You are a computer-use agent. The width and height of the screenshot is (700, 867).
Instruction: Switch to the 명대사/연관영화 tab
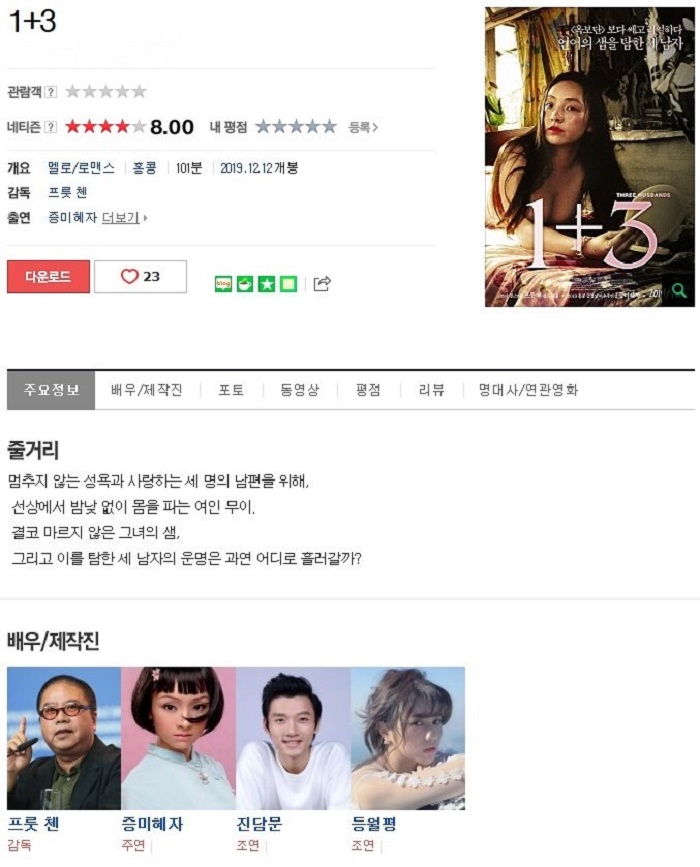528,390
